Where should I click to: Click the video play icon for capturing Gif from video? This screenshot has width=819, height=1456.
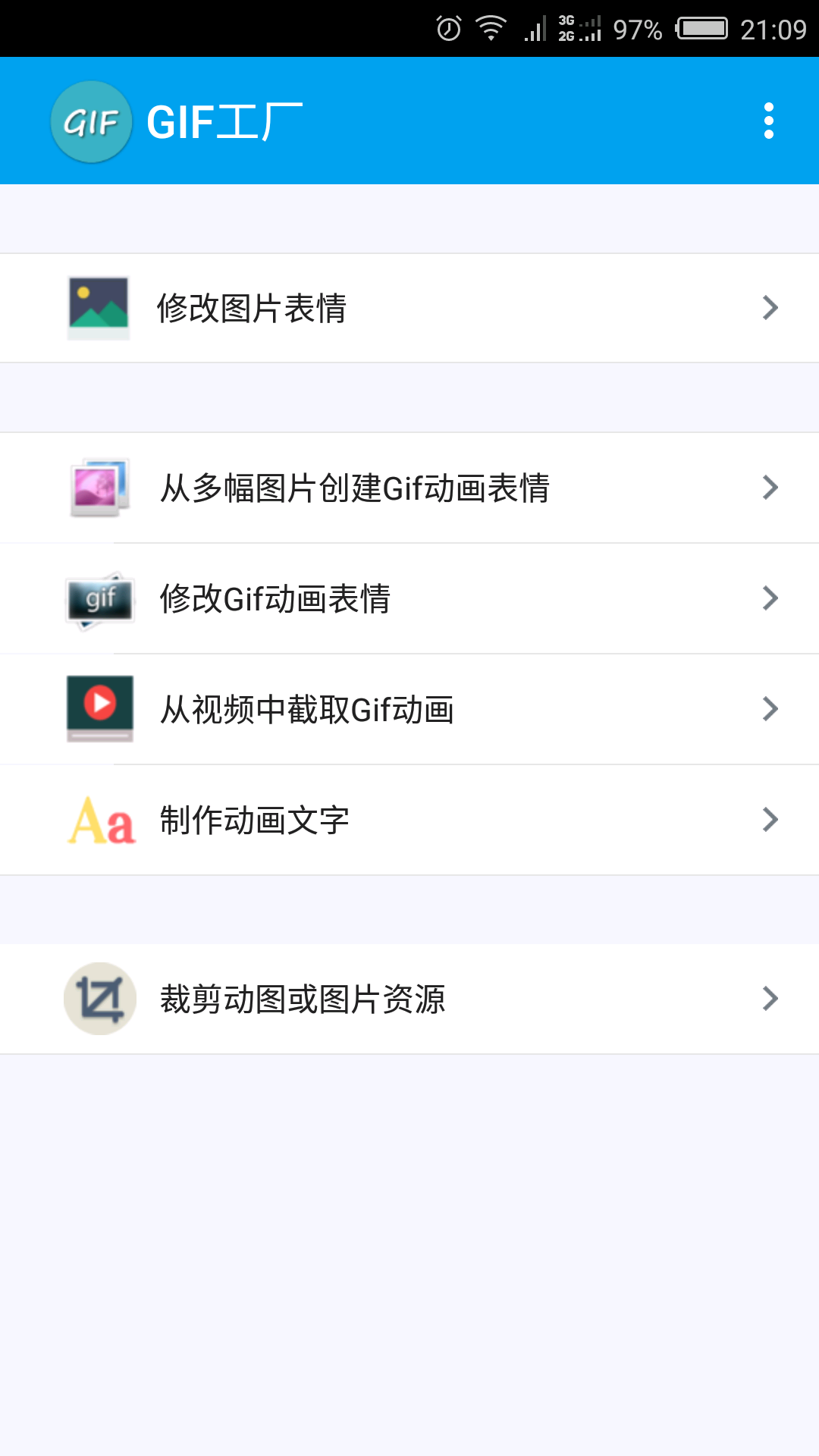[x=99, y=708]
